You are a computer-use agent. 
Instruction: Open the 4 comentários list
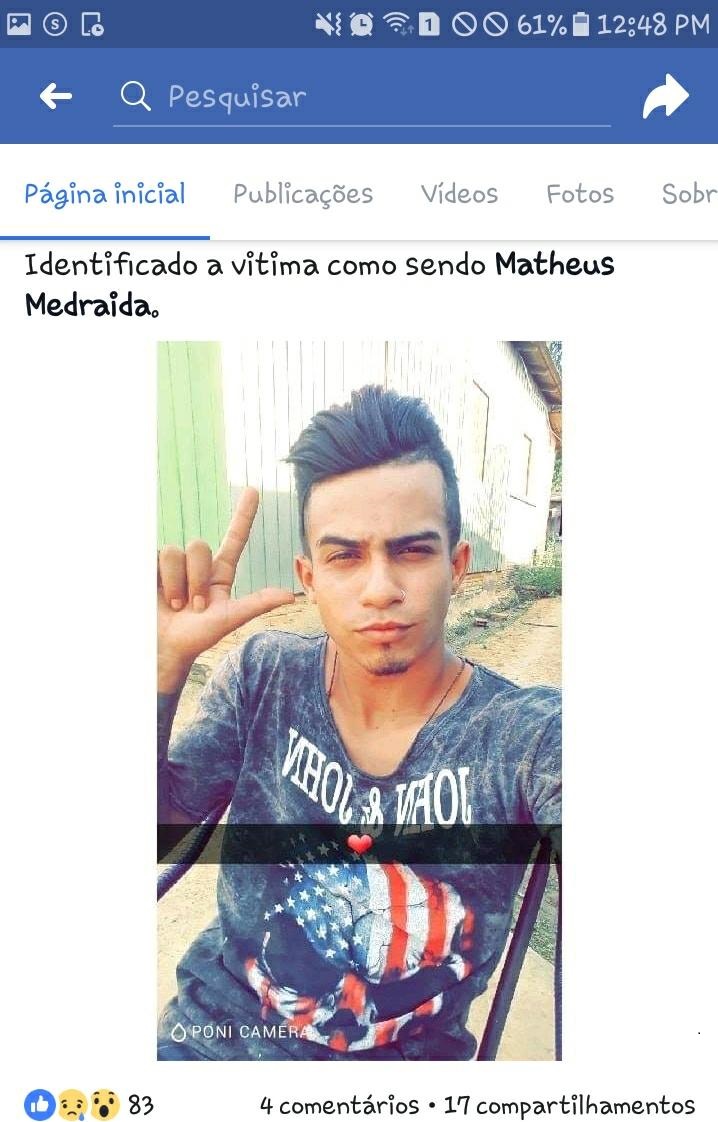click(x=339, y=1105)
